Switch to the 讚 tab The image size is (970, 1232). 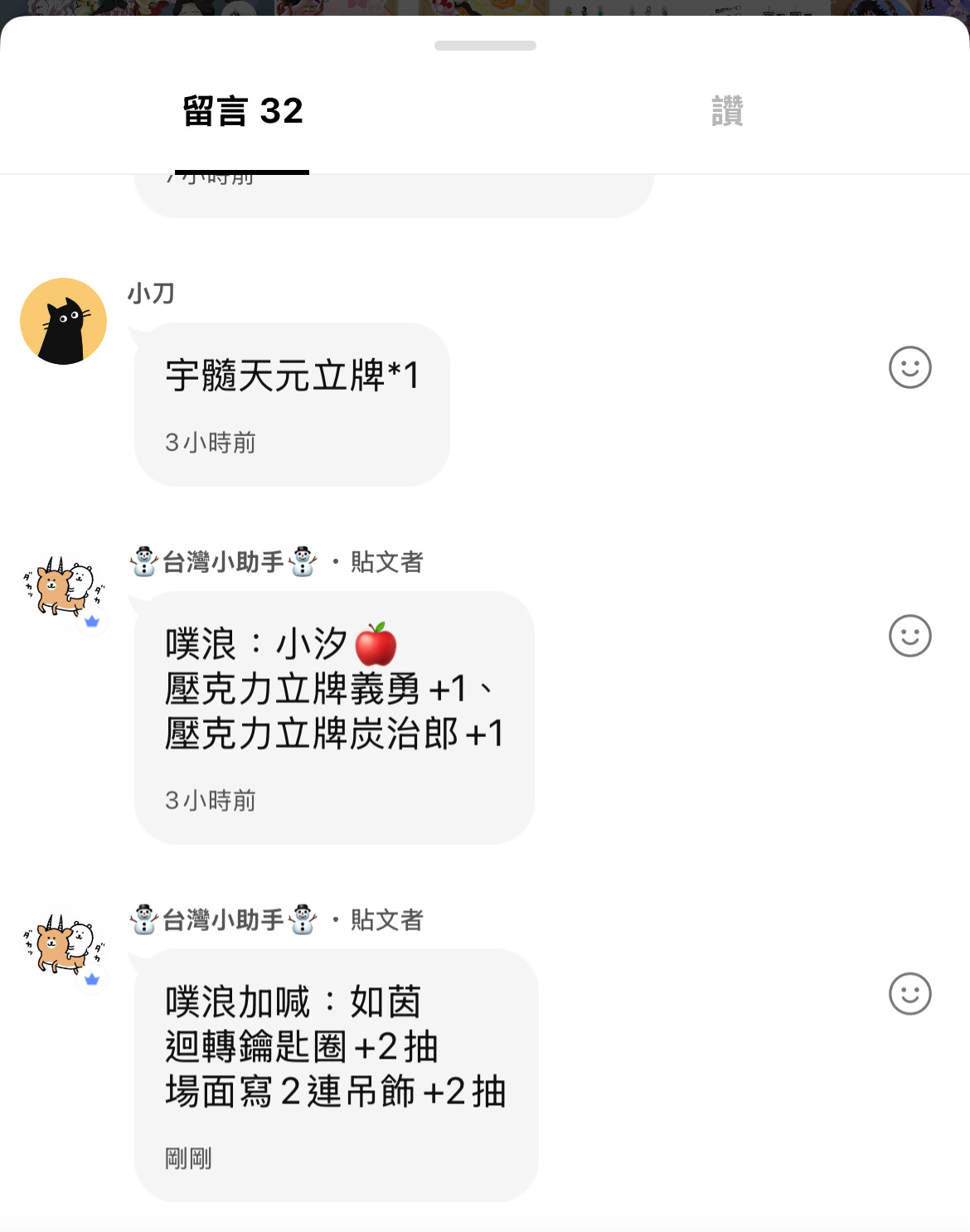click(727, 111)
